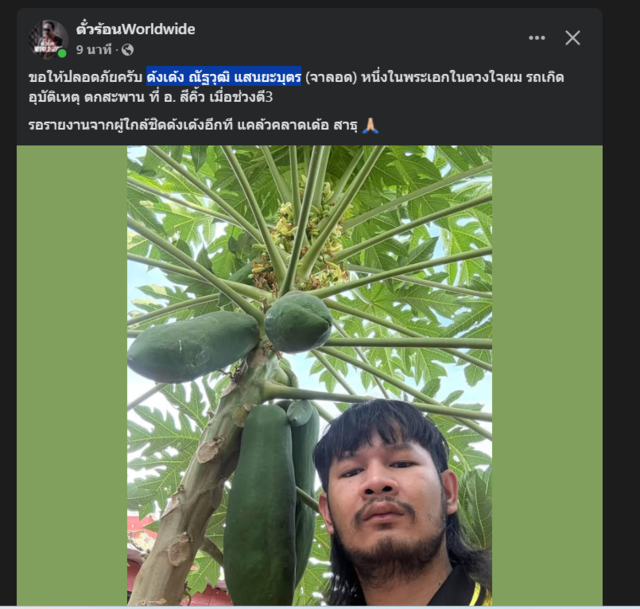Tap the ตั๋วร้อนWorldwide profile picture

click(48, 38)
